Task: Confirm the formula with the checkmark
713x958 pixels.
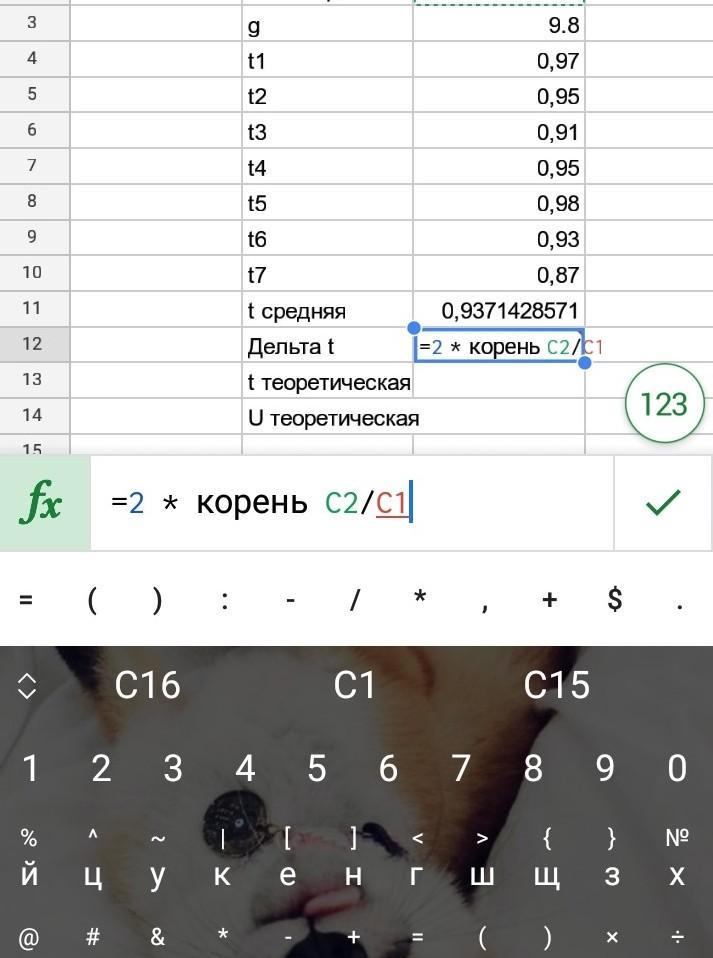Action: click(662, 502)
